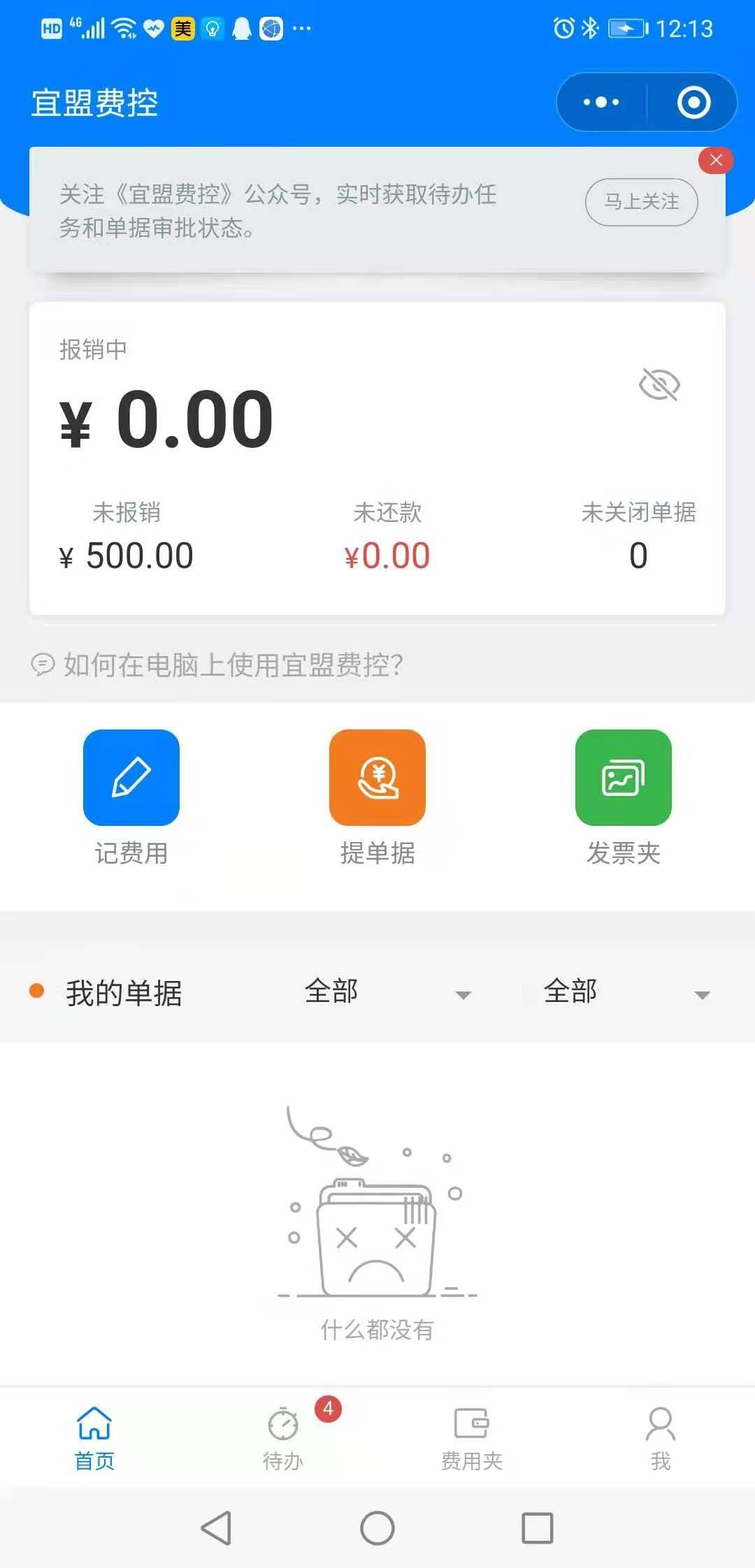
Task: Expand the second 全部 filter dropdown
Action: [x=627, y=992]
